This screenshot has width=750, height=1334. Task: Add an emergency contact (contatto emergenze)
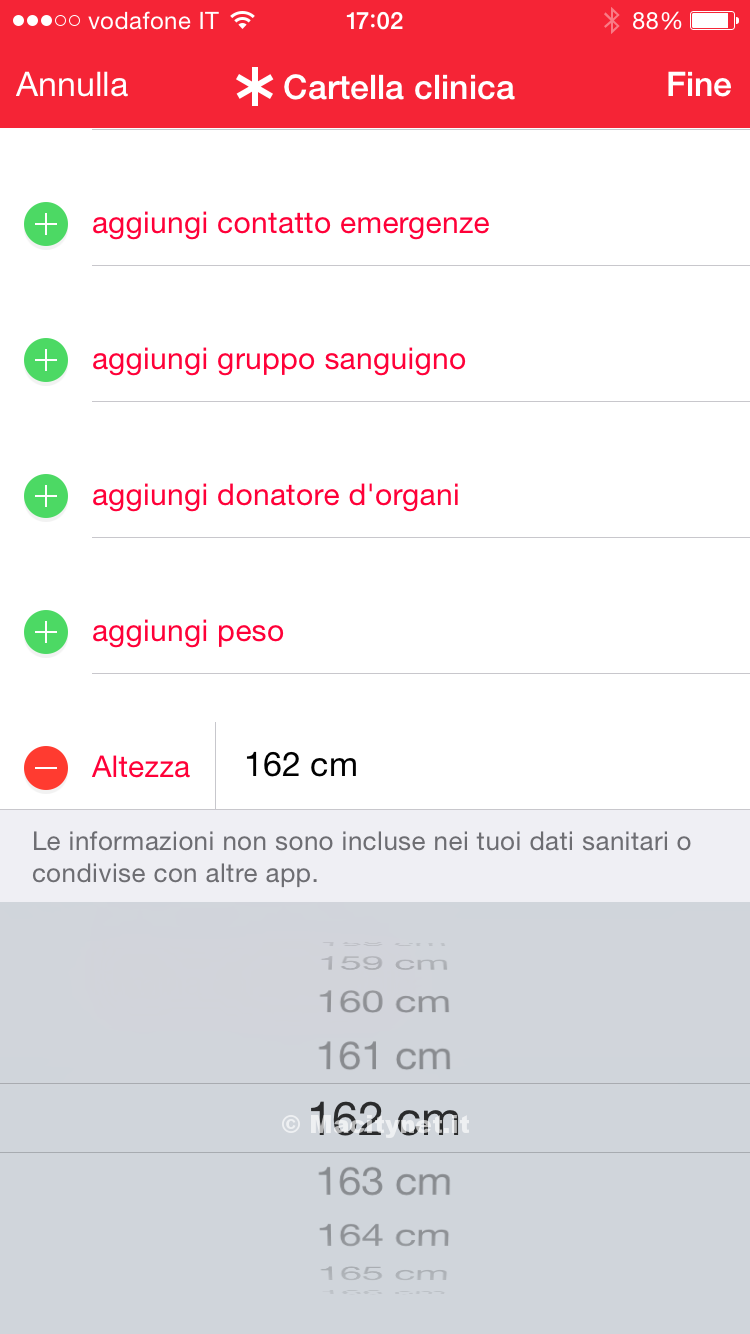290,223
